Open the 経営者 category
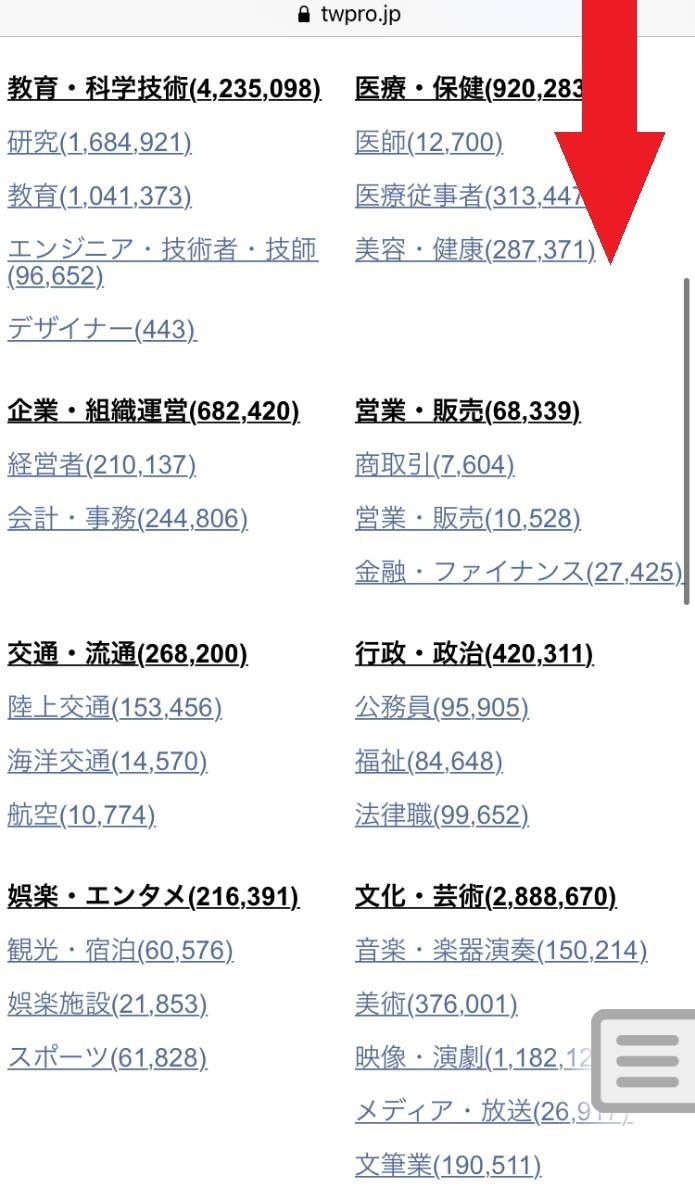The image size is (695, 1200). tap(102, 465)
